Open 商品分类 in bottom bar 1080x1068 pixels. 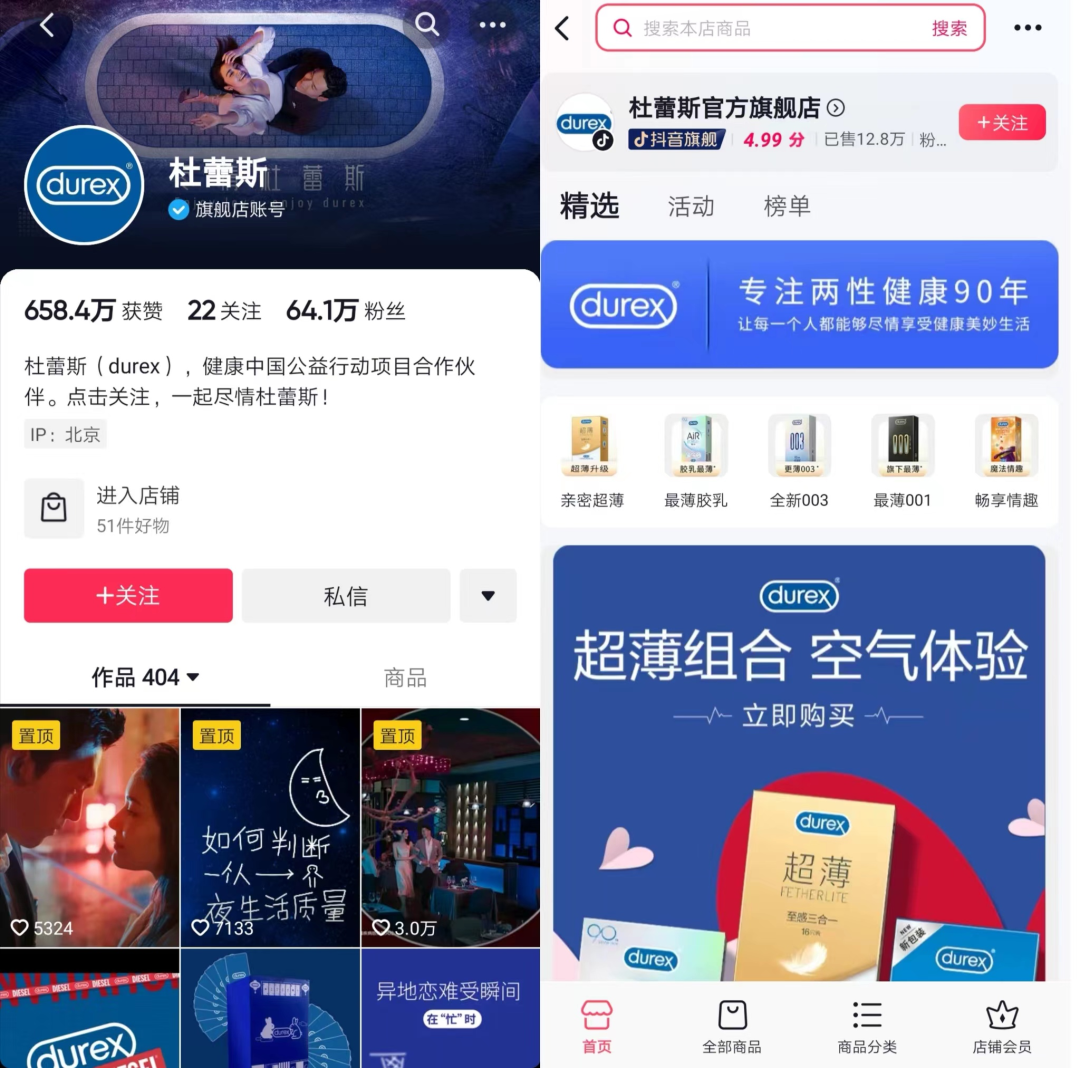(x=867, y=1027)
